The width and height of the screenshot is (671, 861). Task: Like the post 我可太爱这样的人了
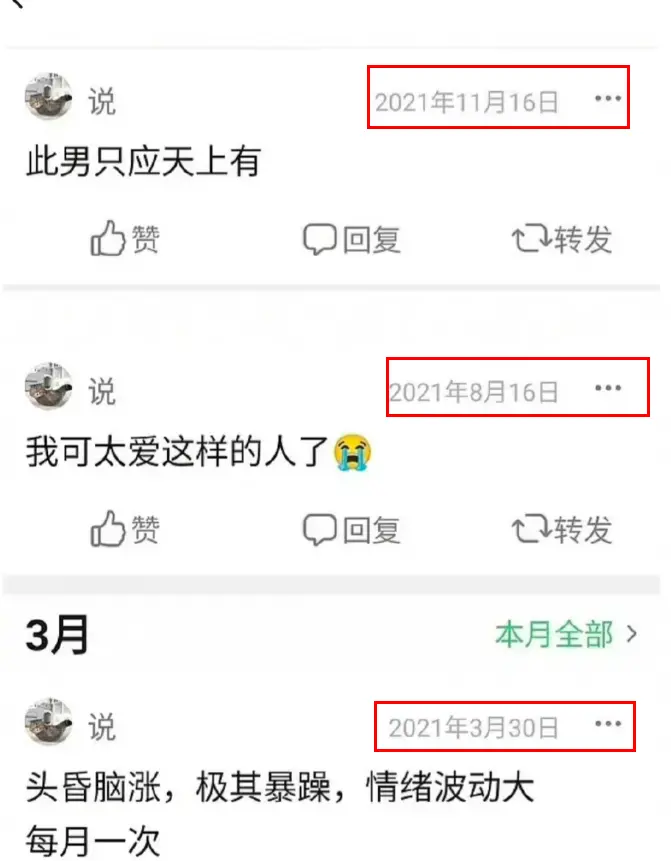click(126, 530)
